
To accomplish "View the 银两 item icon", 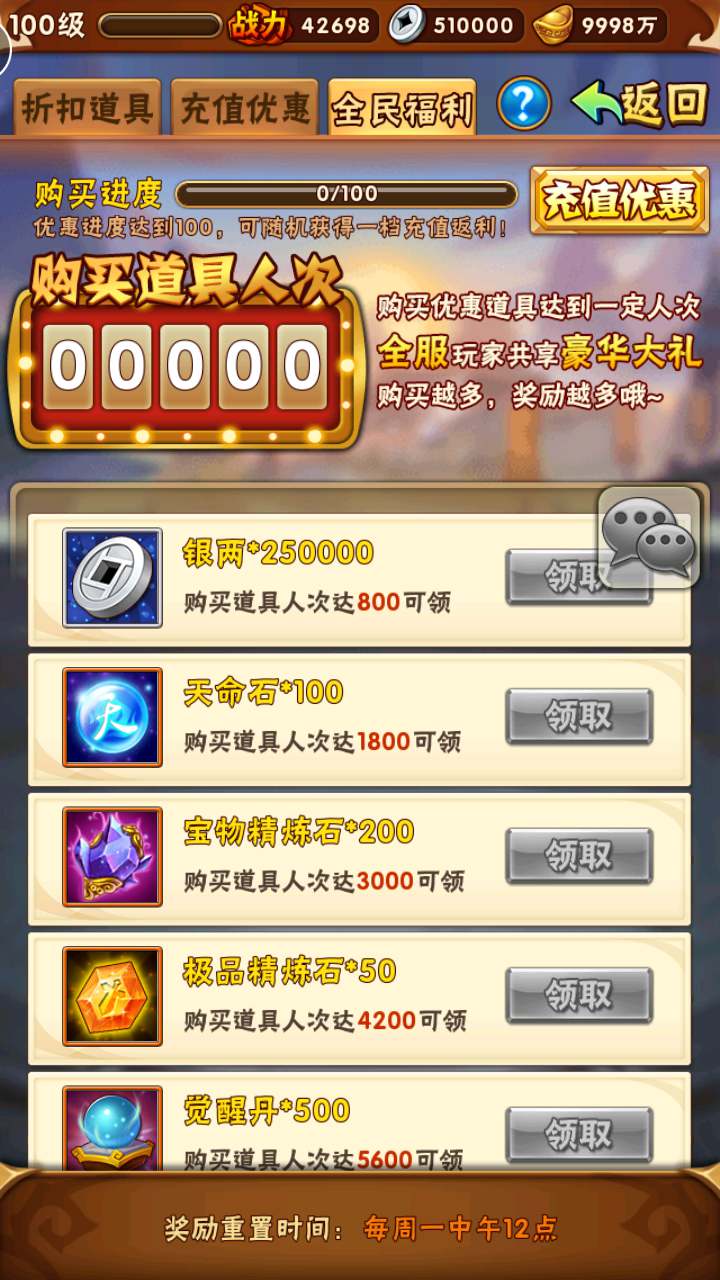I will pyautogui.click(x=112, y=578).
